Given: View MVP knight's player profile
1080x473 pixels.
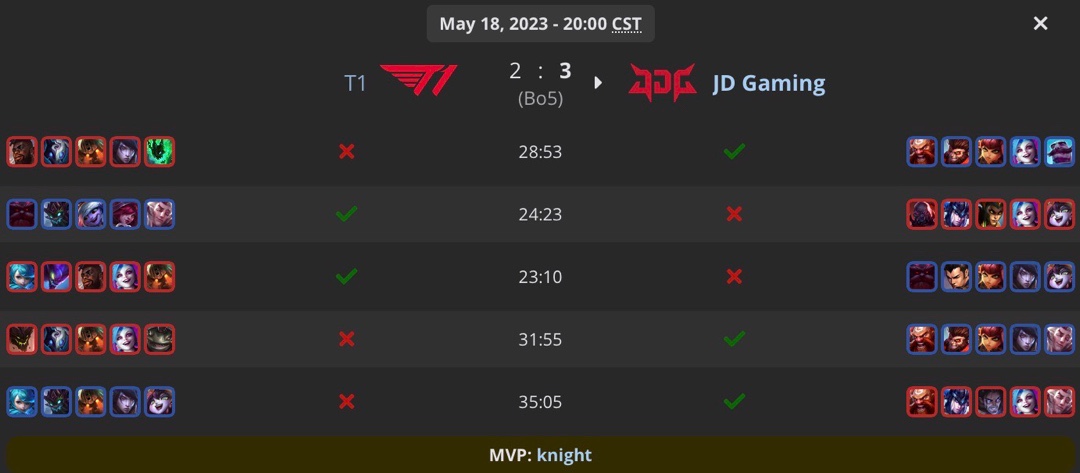Looking at the screenshot, I should pos(564,455).
